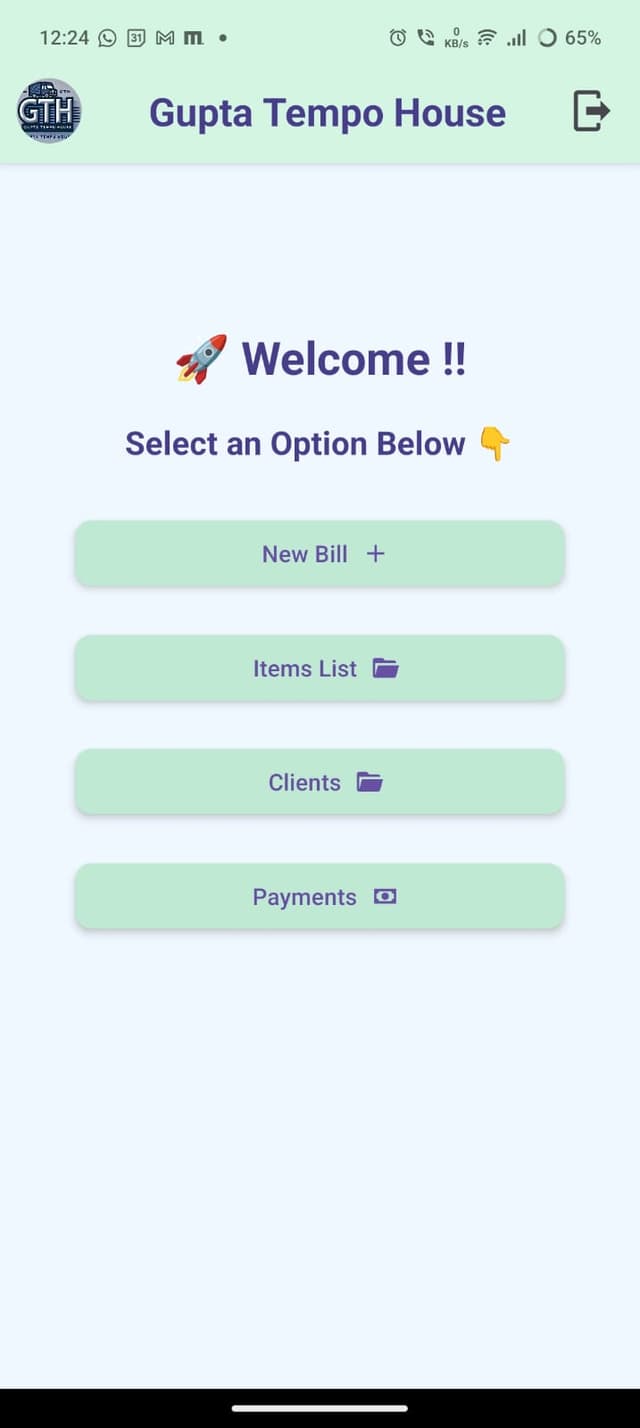Go to Clients
This screenshot has width=640, height=1428.
(320, 782)
